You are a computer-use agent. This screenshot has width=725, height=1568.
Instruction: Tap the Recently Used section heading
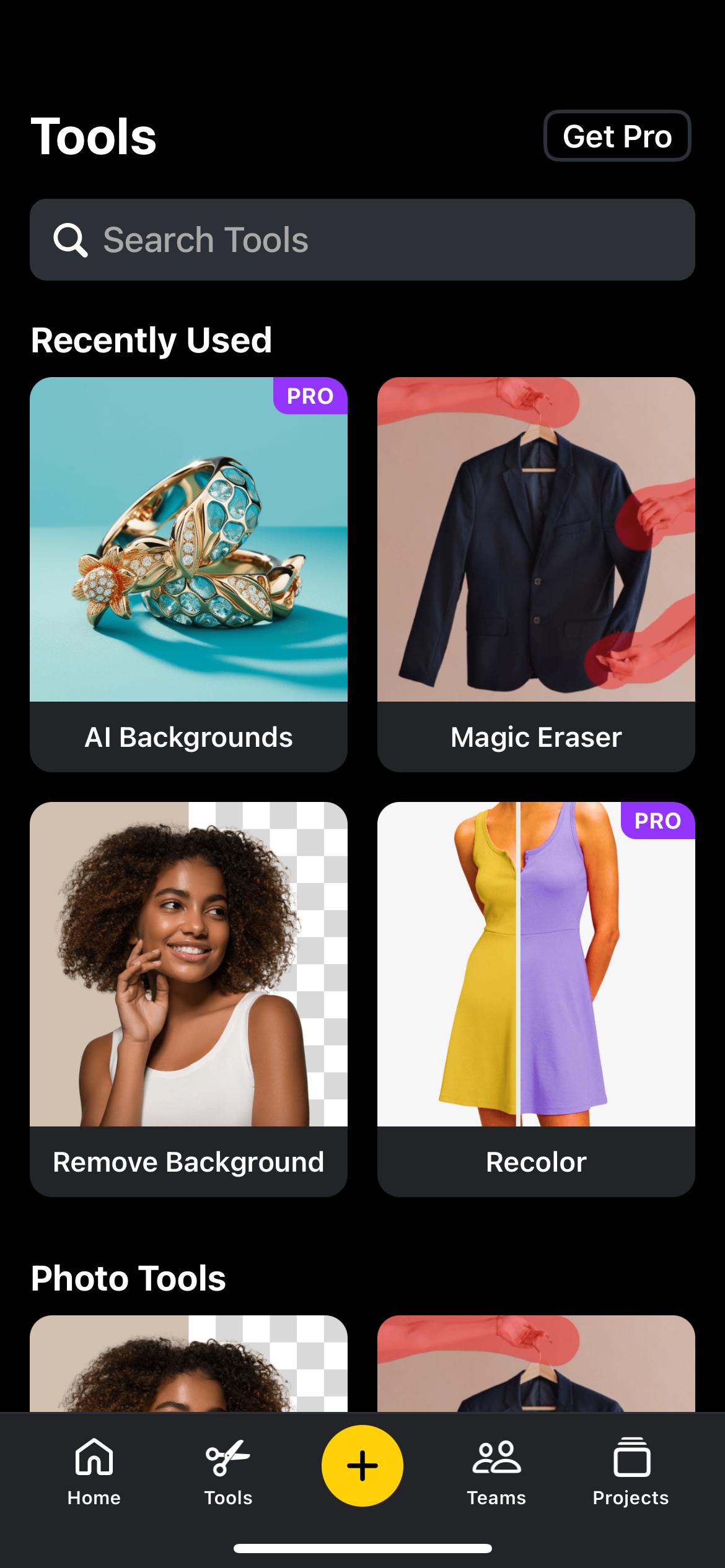click(151, 339)
